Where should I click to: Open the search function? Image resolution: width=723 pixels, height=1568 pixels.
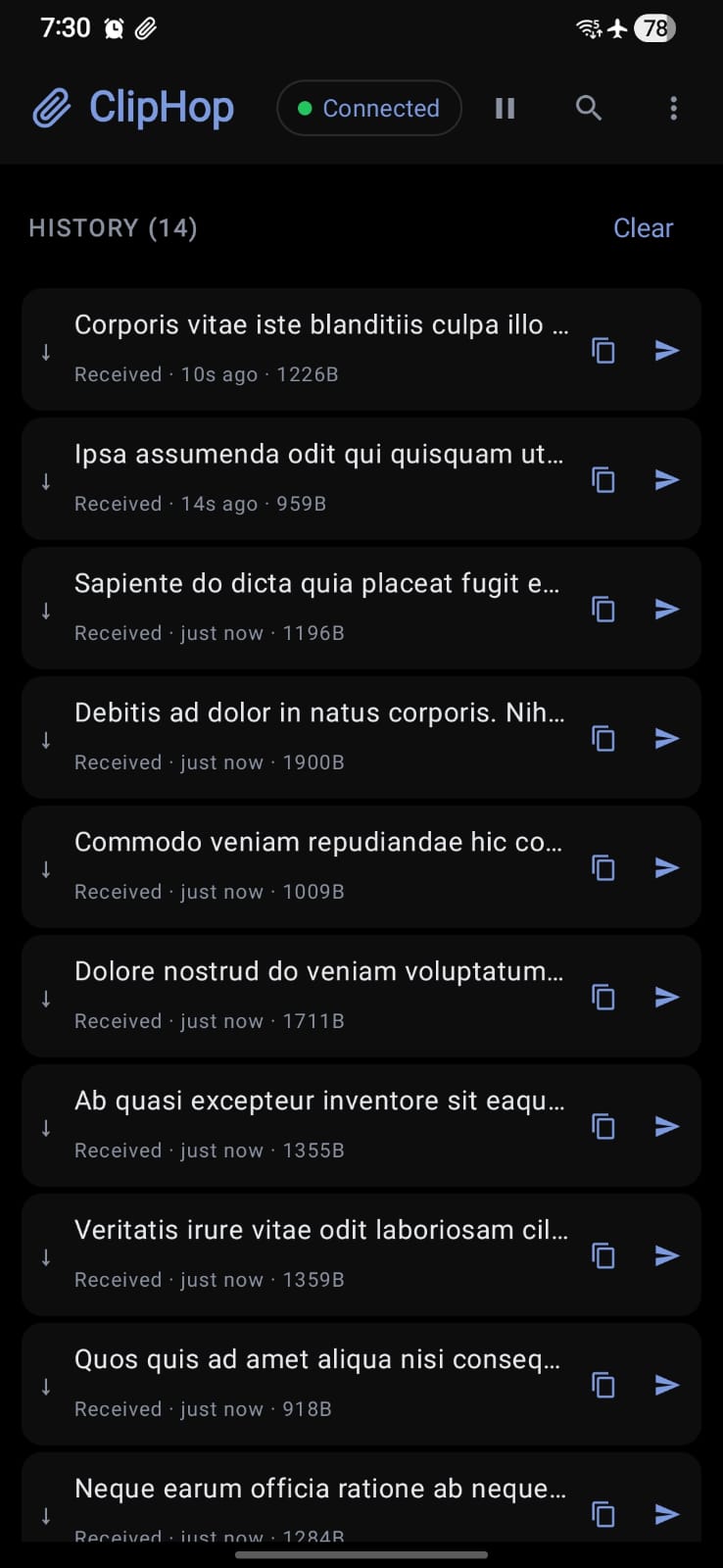click(589, 108)
